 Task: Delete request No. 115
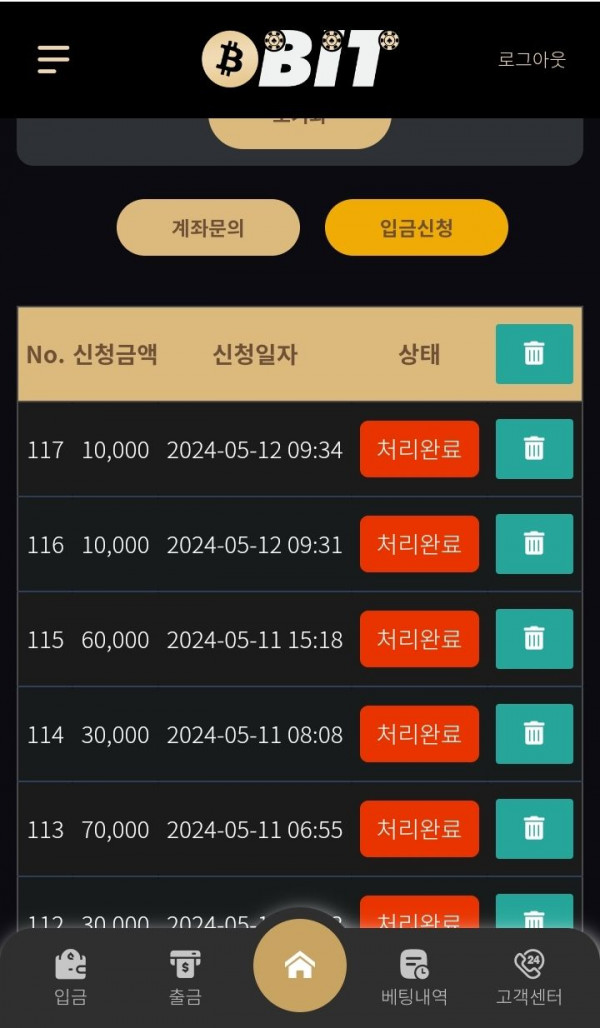point(534,639)
